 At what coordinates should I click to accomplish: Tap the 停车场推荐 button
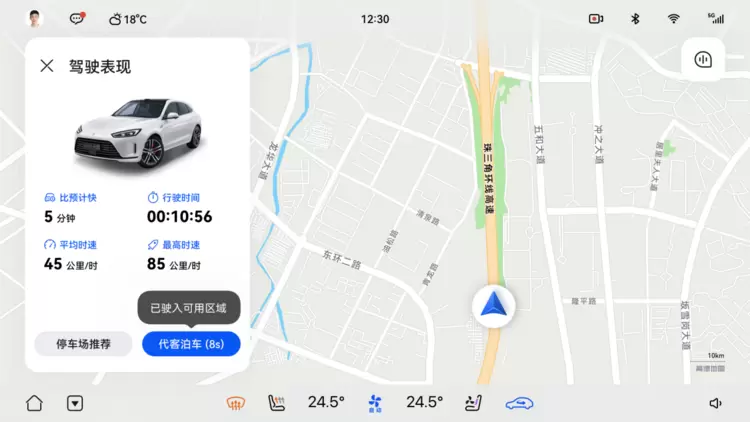pyautogui.click(x=83, y=344)
